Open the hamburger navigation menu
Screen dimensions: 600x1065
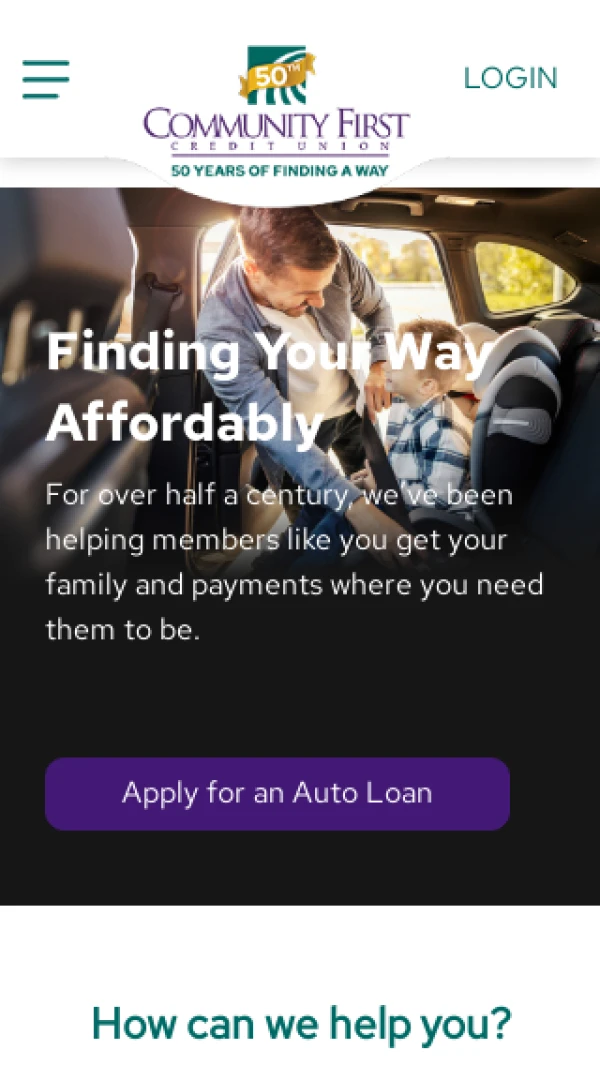(46, 79)
